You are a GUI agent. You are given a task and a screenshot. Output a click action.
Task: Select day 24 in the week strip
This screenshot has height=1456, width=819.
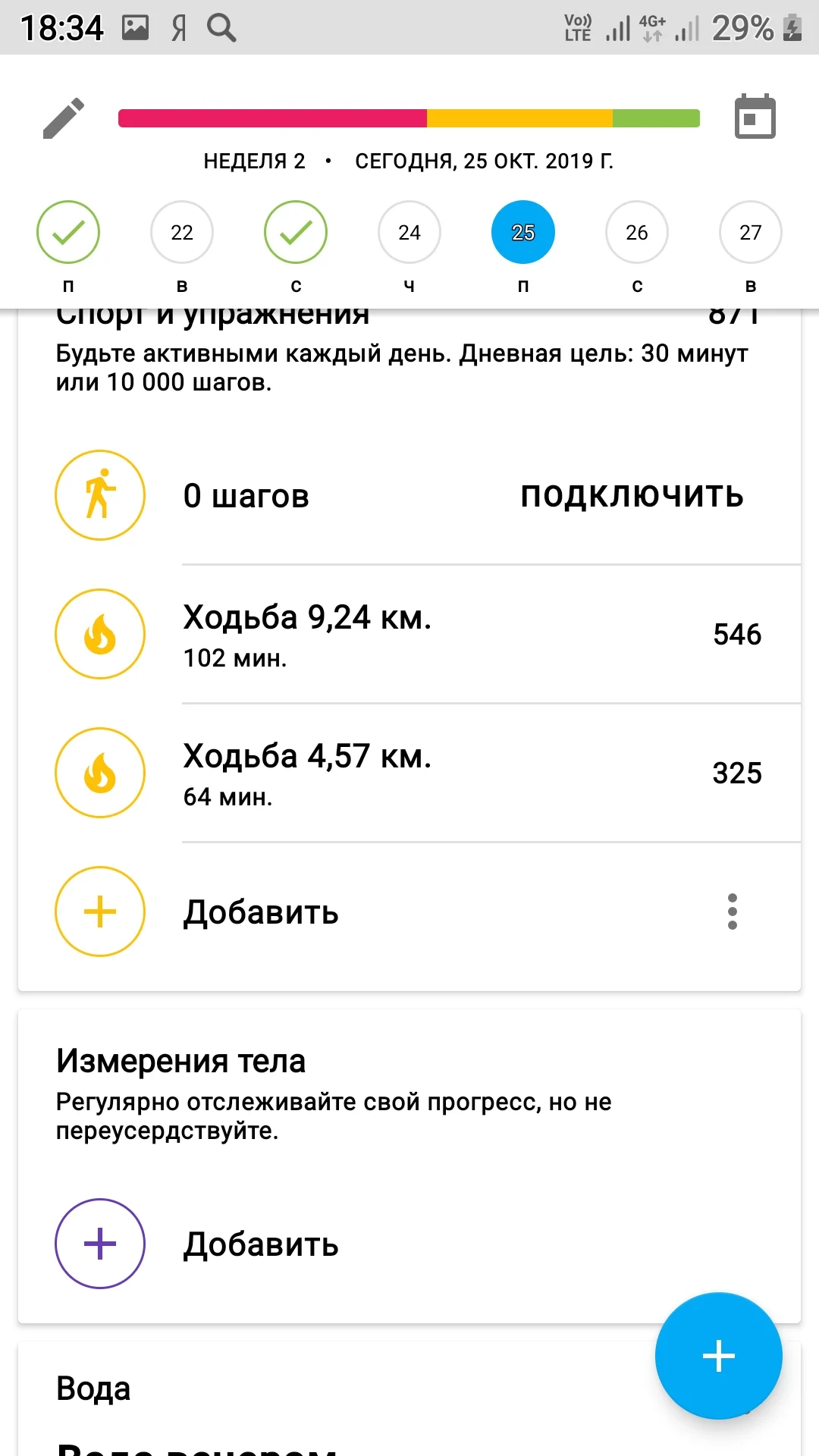tap(409, 232)
